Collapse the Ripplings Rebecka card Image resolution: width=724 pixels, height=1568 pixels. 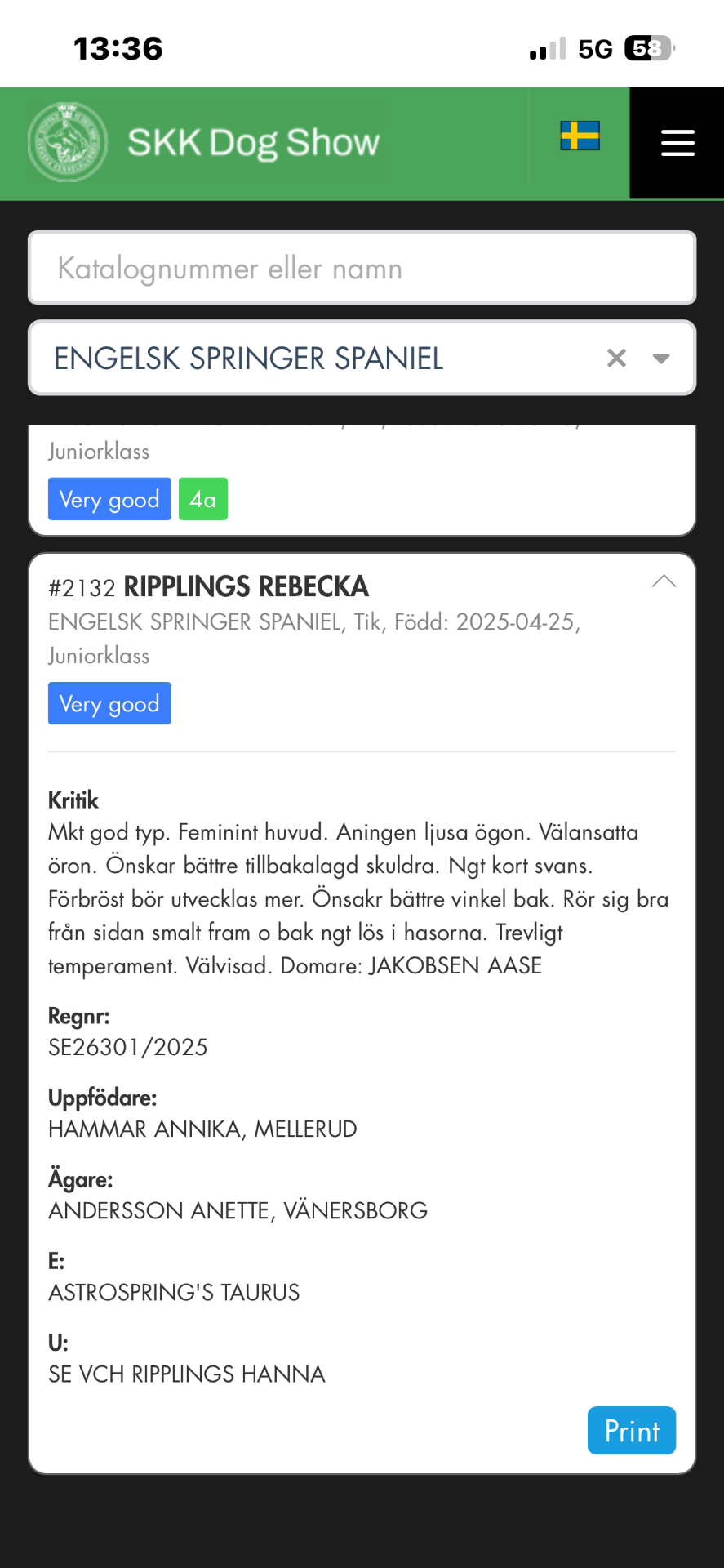point(664,581)
